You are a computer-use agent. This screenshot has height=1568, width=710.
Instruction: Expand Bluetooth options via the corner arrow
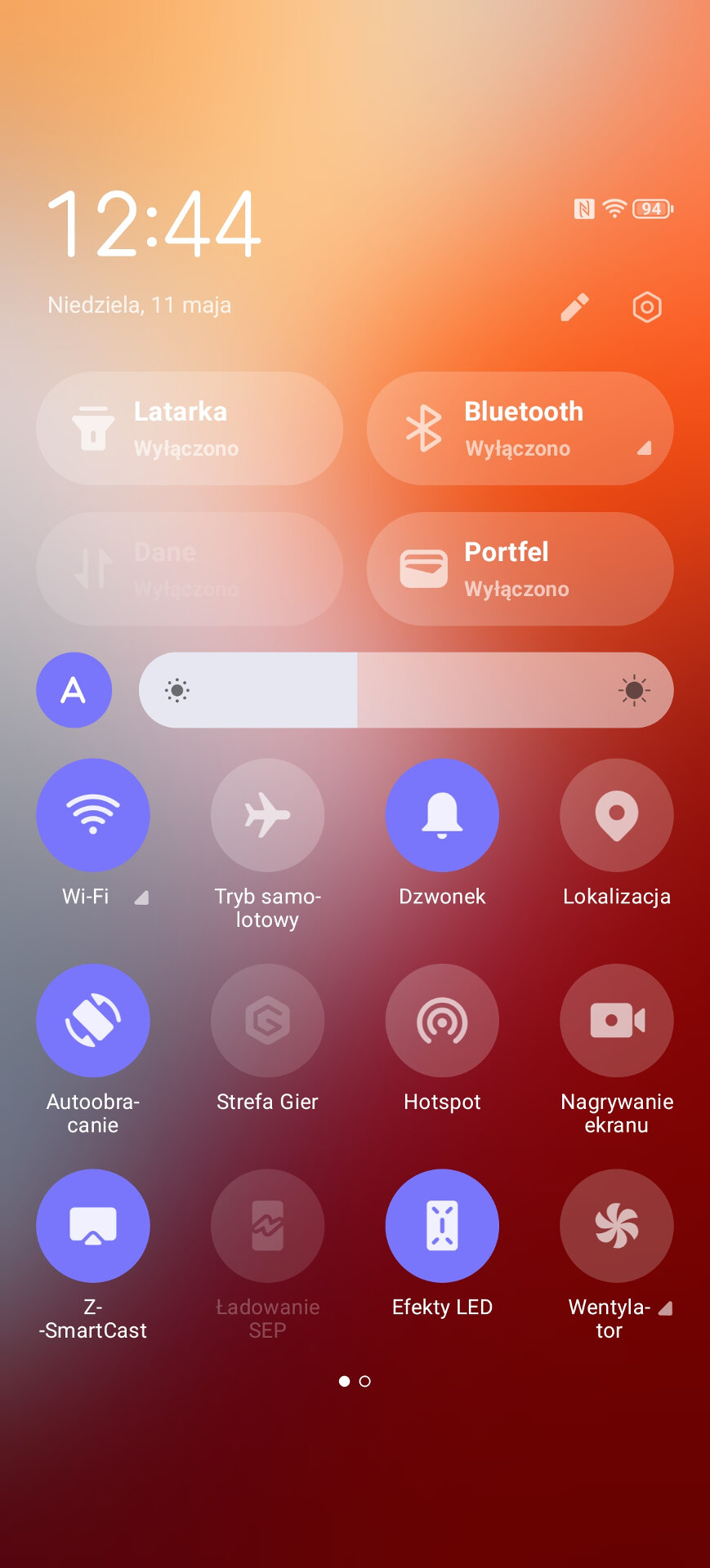coord(645,448)
